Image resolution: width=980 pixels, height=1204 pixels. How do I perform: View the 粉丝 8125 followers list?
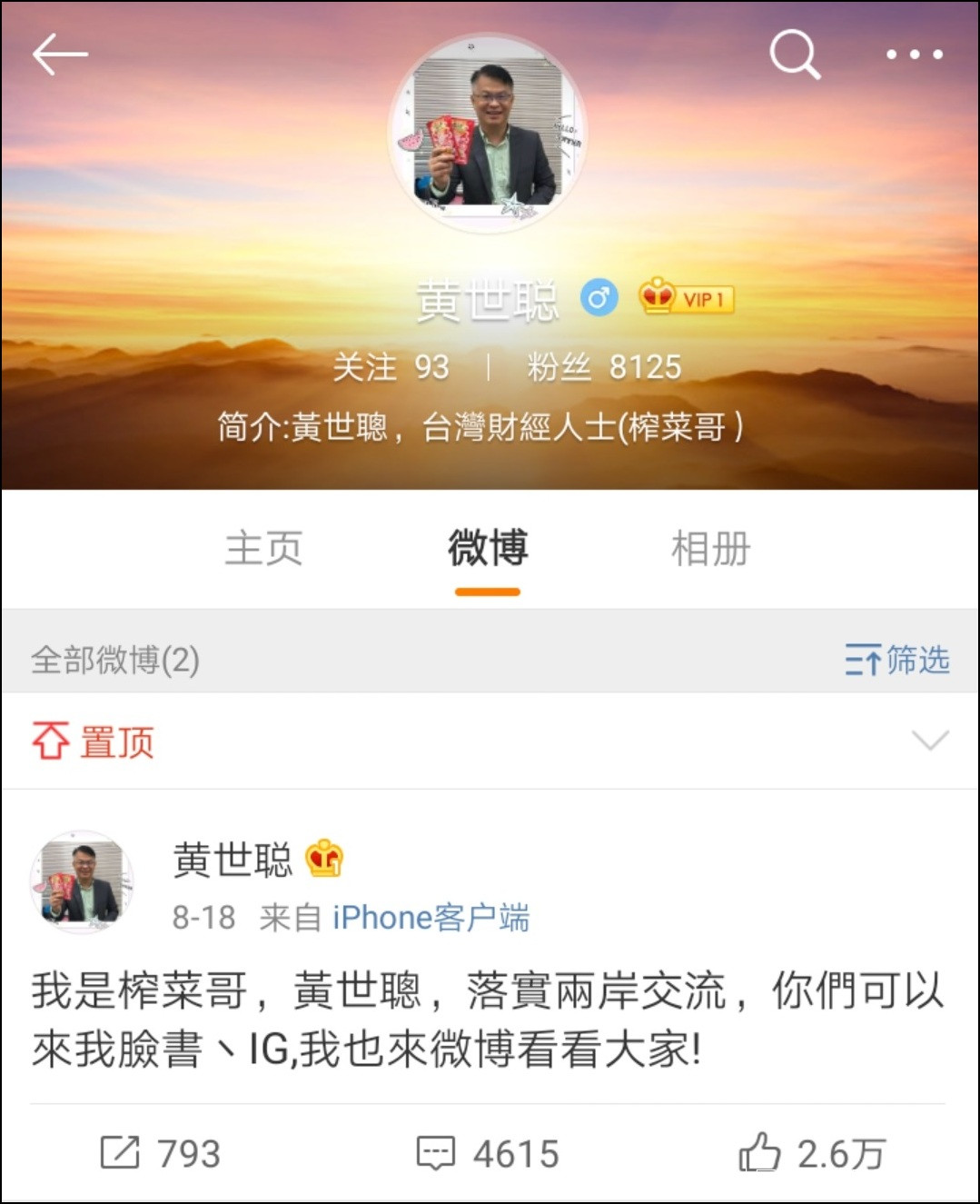point(604,367)
